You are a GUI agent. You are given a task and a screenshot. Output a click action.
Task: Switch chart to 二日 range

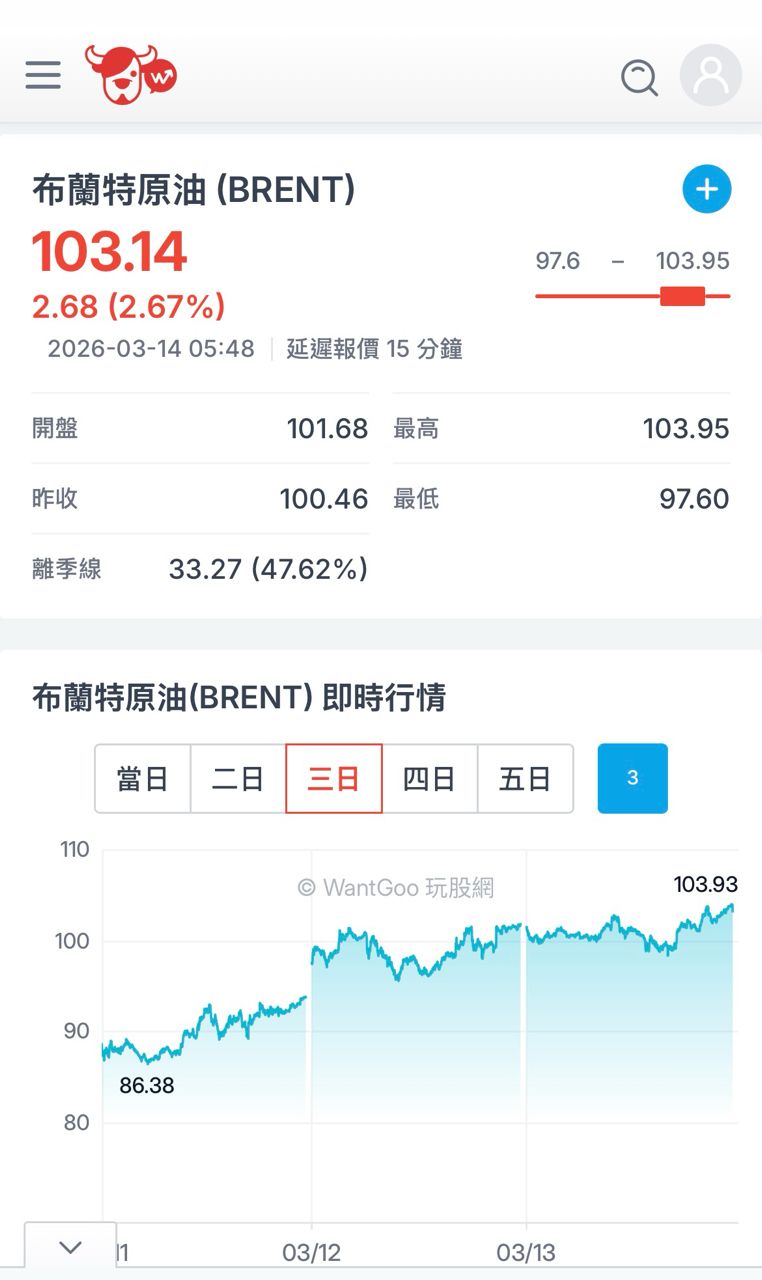[x=238, y=779]
